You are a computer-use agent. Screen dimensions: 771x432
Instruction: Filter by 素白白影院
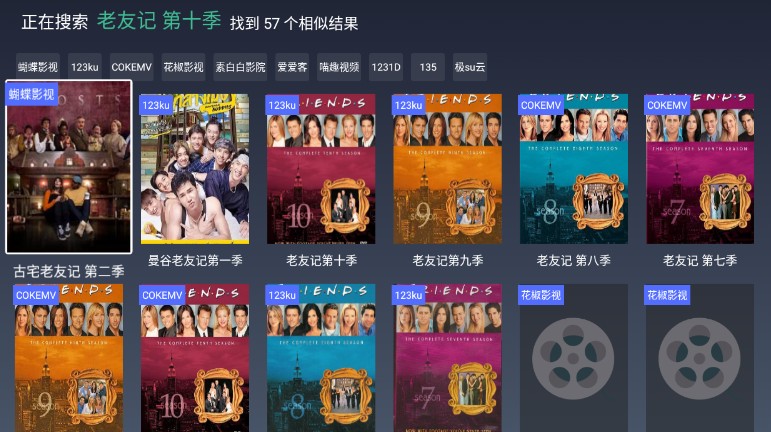click(241, 67)
